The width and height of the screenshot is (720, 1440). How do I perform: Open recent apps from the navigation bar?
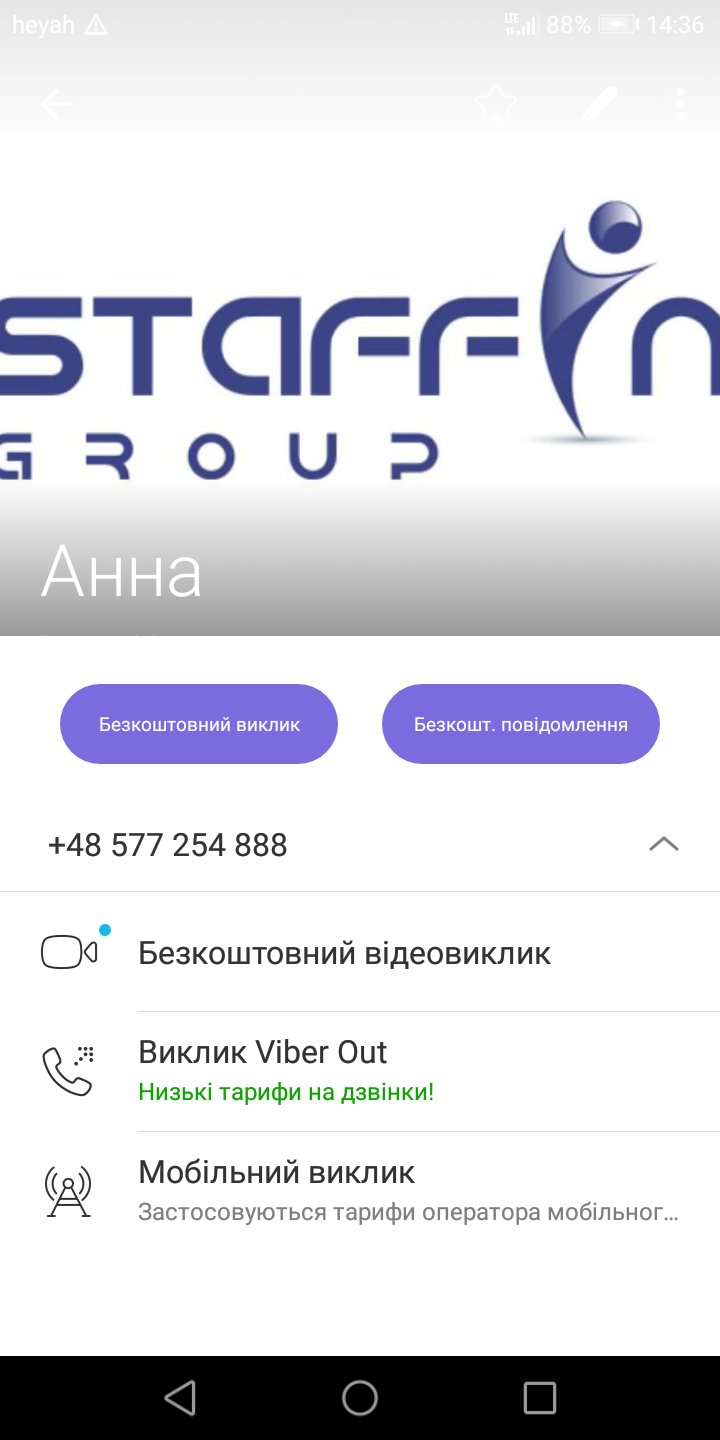click(x=540, y=1398)
